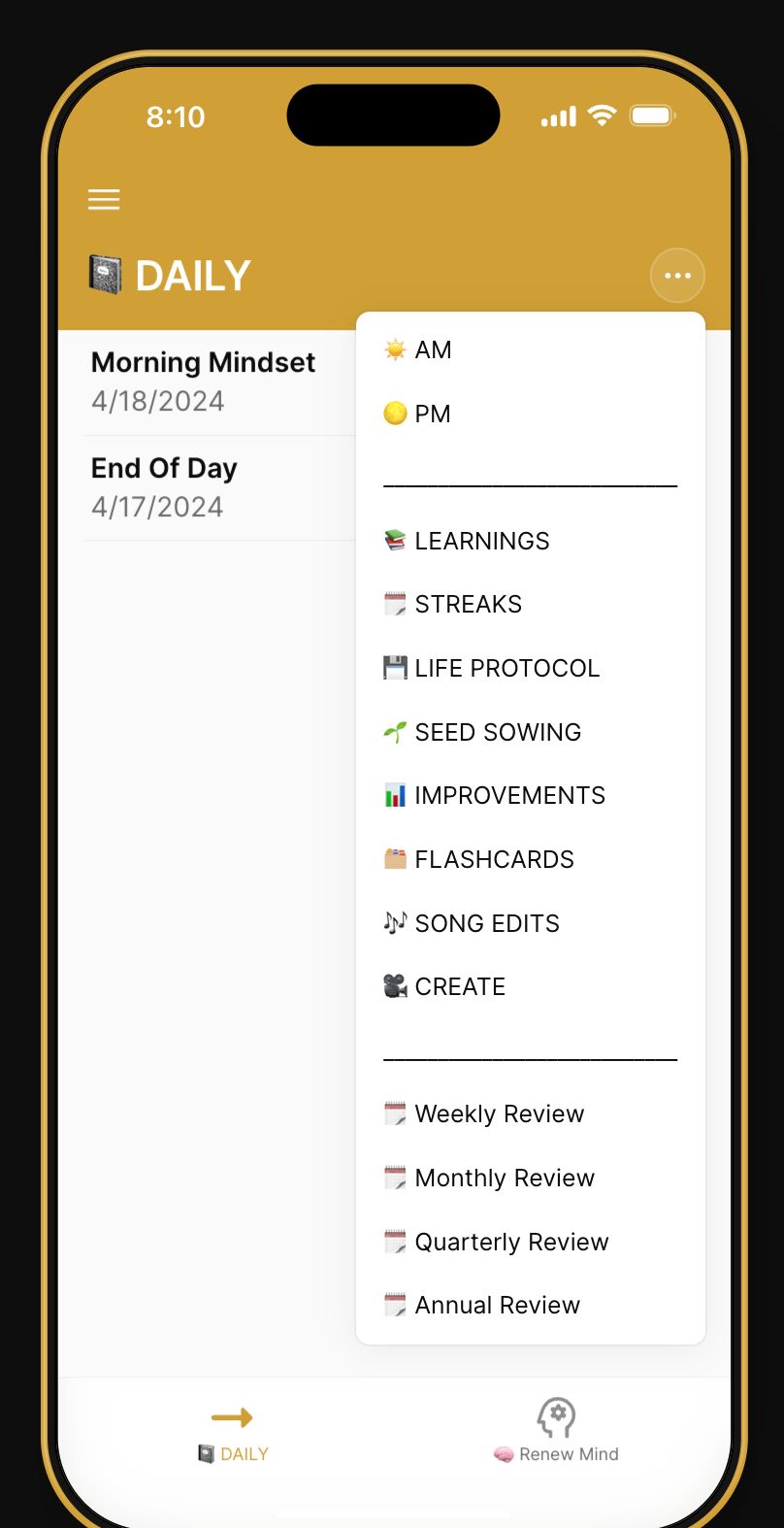Select the CREATE option
This screenshot has height=1528, width=784.
[460, 986]
